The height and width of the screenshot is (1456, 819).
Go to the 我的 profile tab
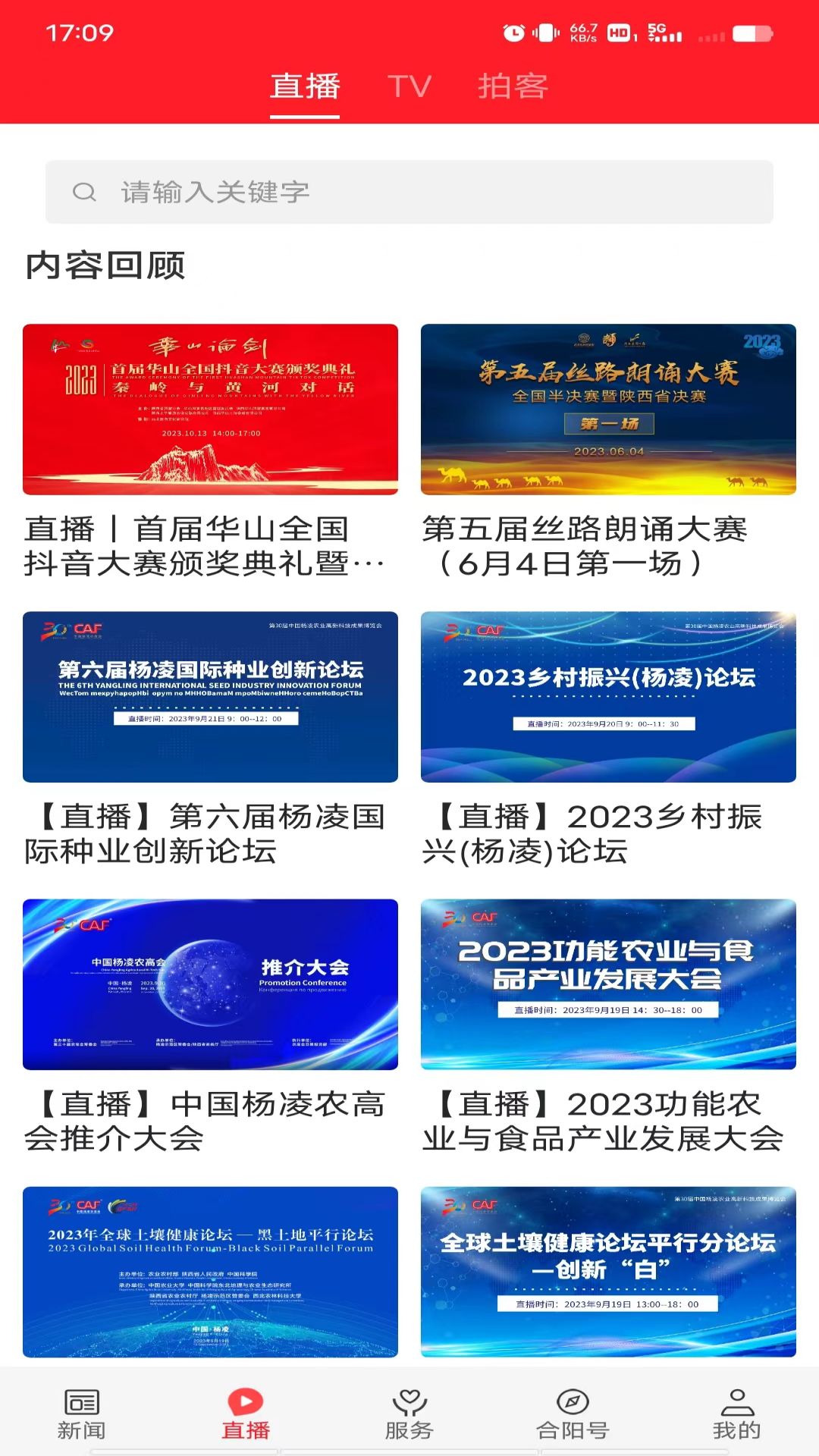[x=737, y=1414]
